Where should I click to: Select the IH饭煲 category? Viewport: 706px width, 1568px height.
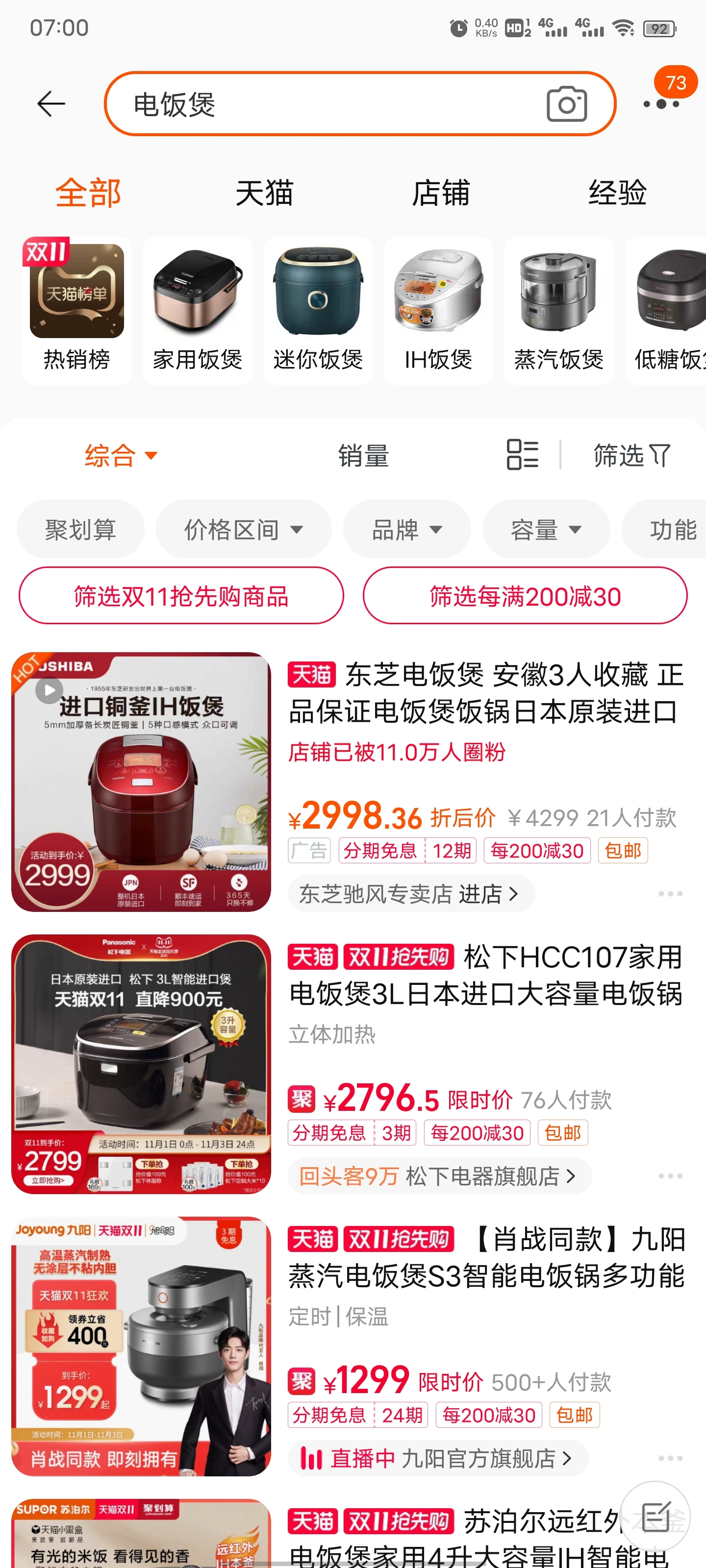[438, 311]
